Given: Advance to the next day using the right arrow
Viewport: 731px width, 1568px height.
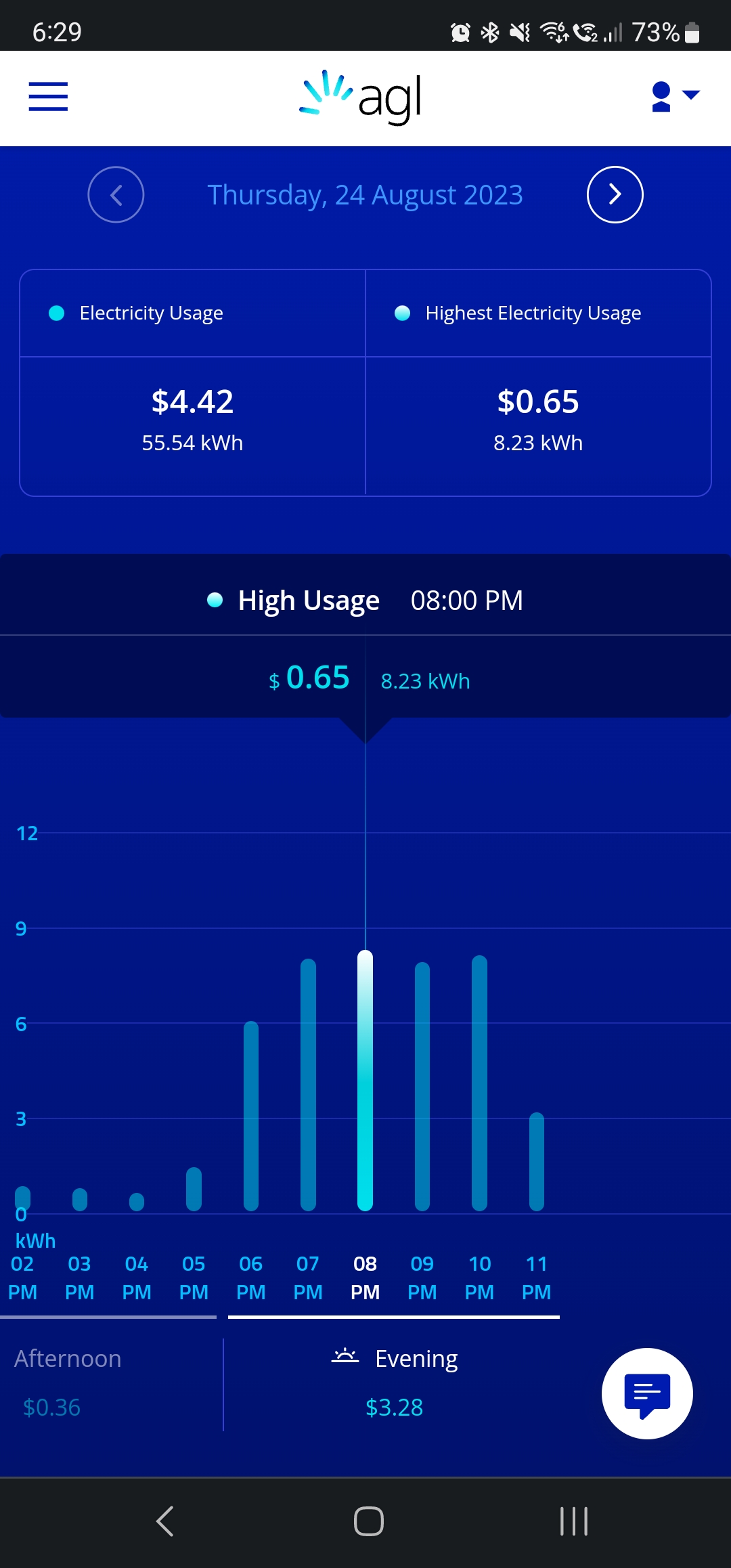Looking at the screenshot, I should [x=615, y=194].
